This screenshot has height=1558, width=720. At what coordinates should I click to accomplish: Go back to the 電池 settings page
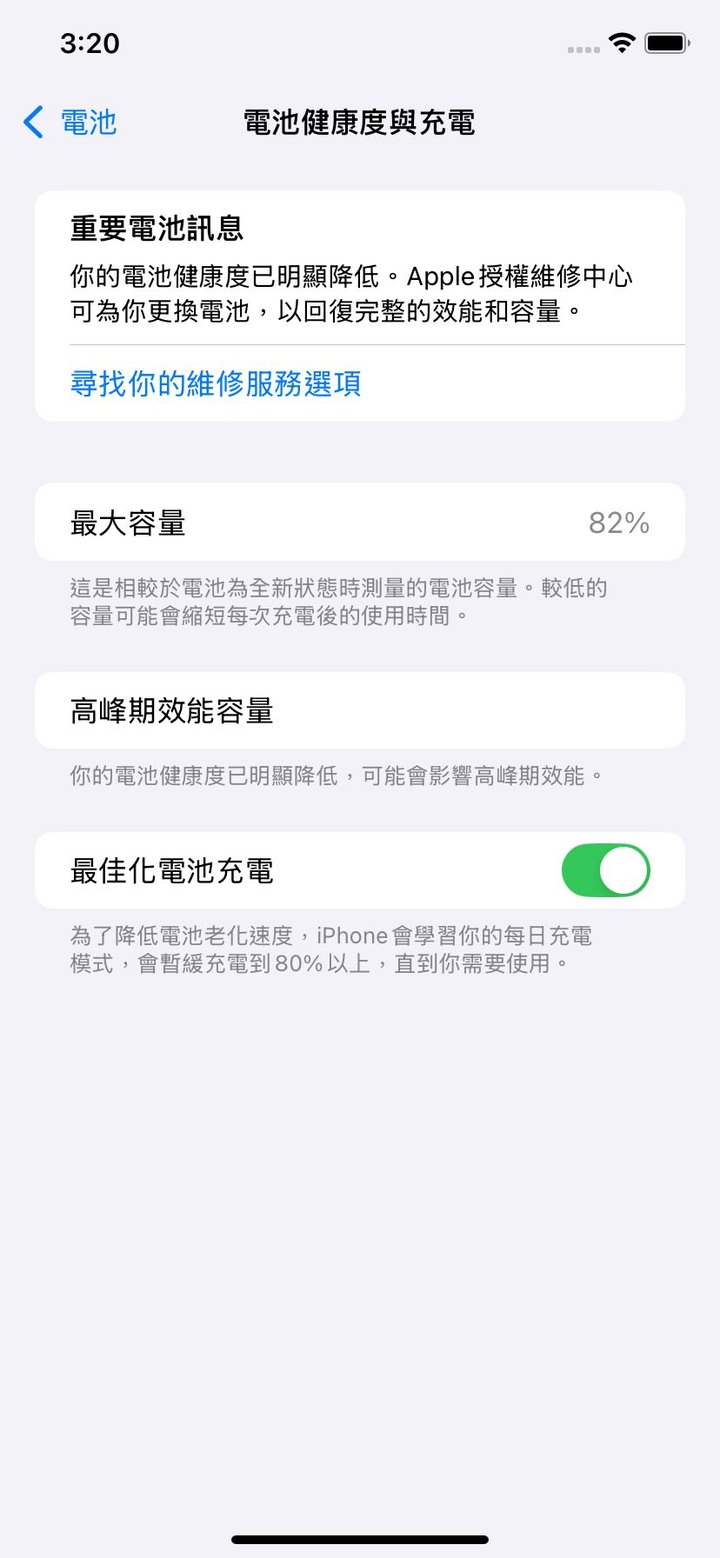[70, 123]
